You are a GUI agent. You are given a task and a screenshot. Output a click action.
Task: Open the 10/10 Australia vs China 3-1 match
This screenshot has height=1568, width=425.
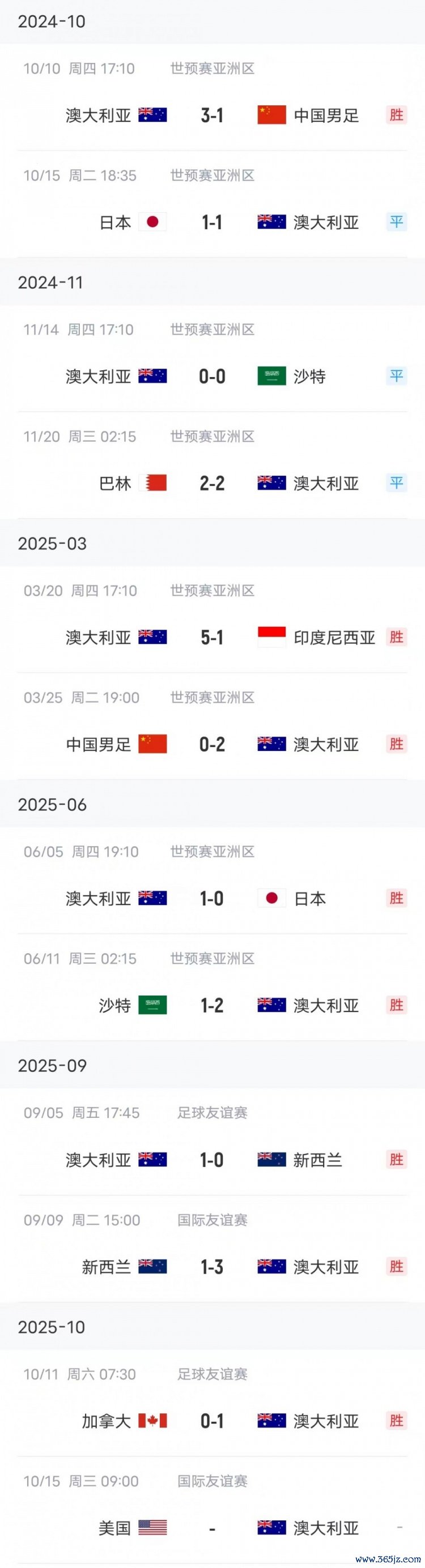pyautogui.click(x=212, y=115)
